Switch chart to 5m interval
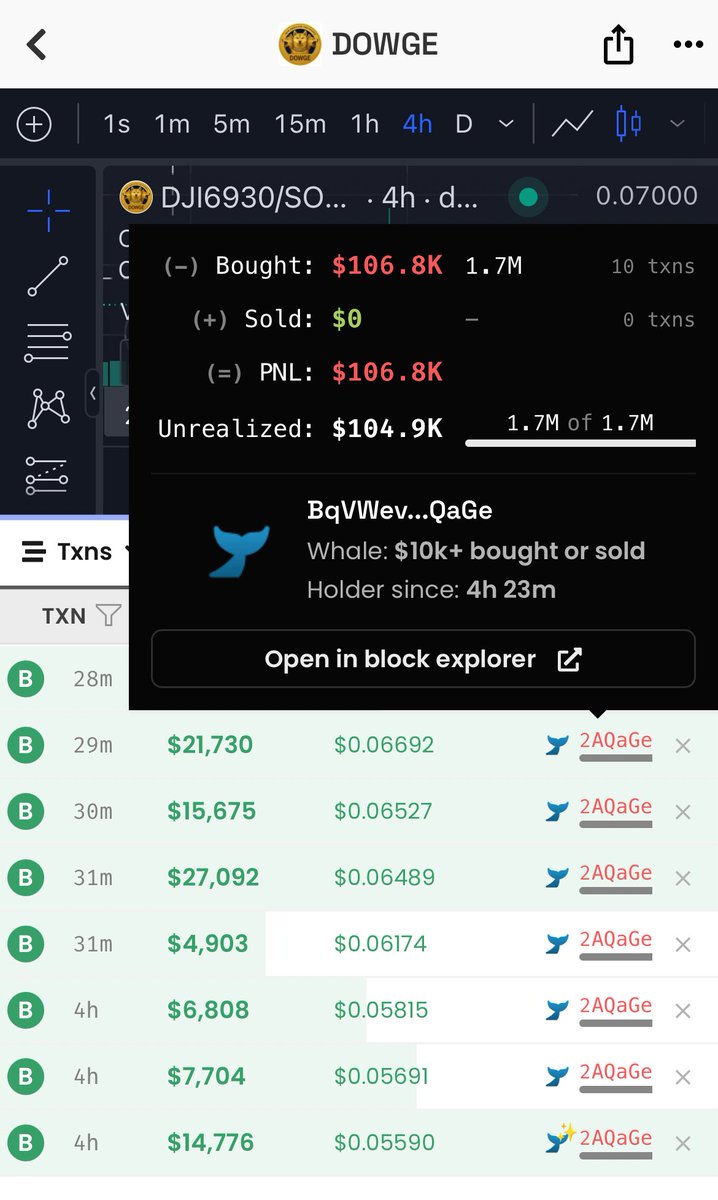Viewport: 718px width, 1200px height. 231,124
